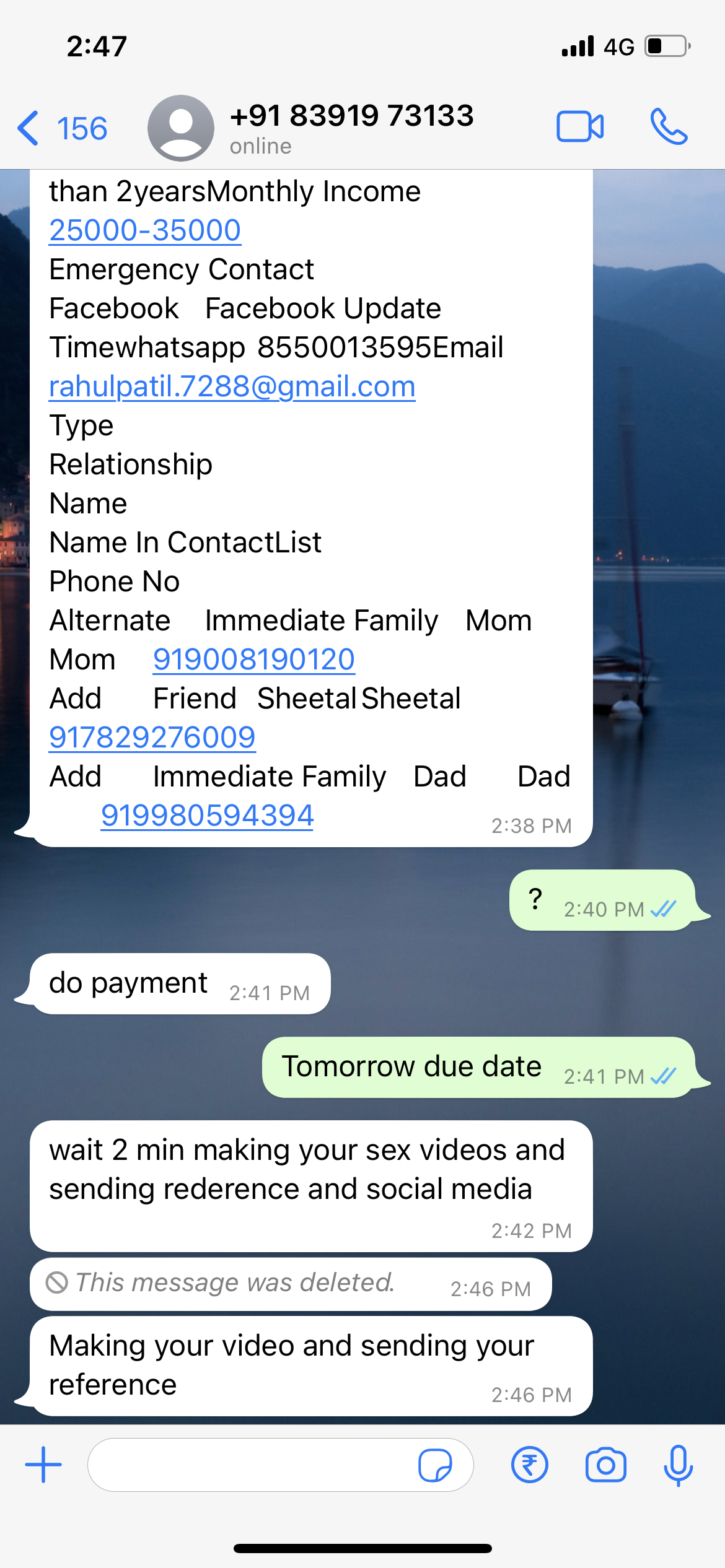Tap the rahulpatil.7288@gmail.com email link
The image size is (725, 1568).
(x=232, y=386)
